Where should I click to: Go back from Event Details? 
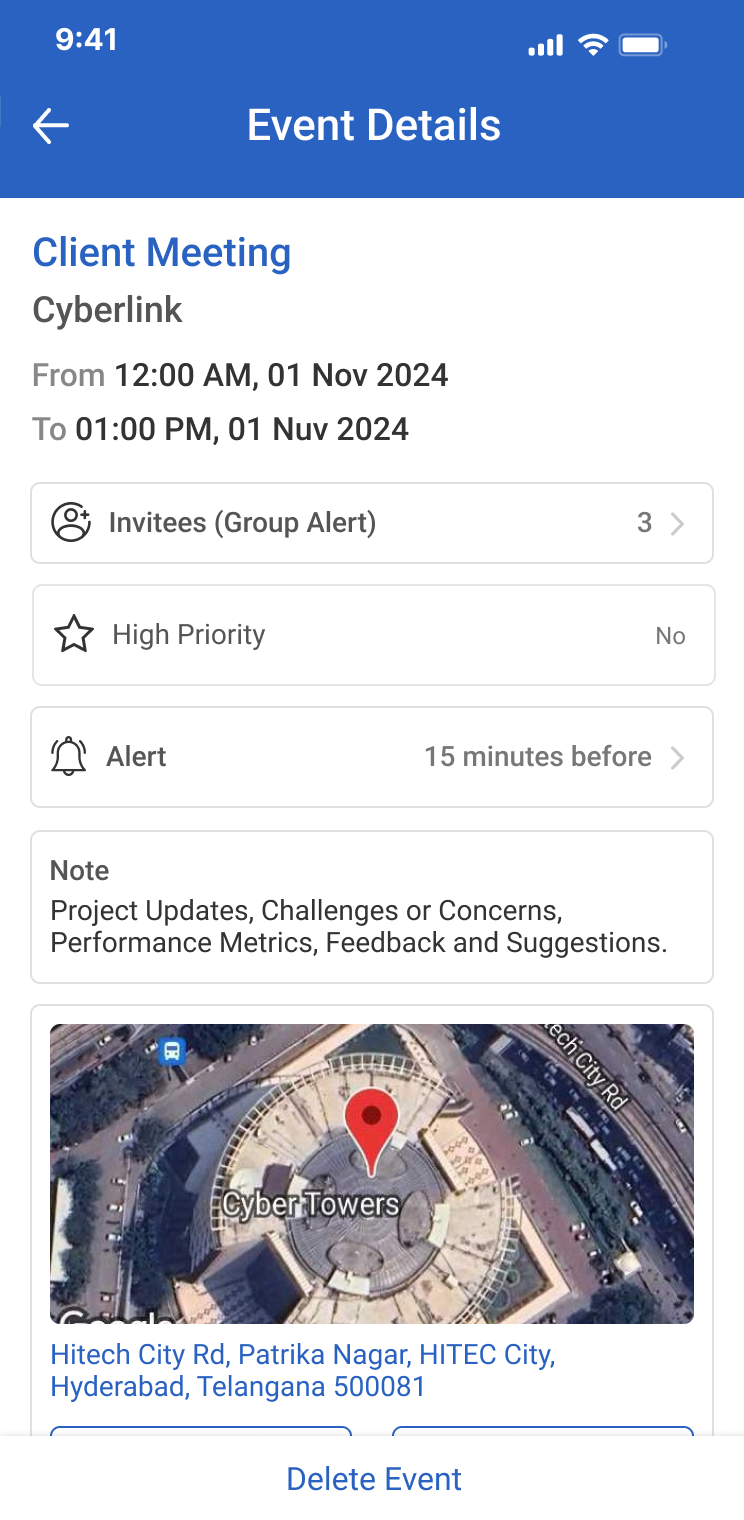click(x=51, y=126)
